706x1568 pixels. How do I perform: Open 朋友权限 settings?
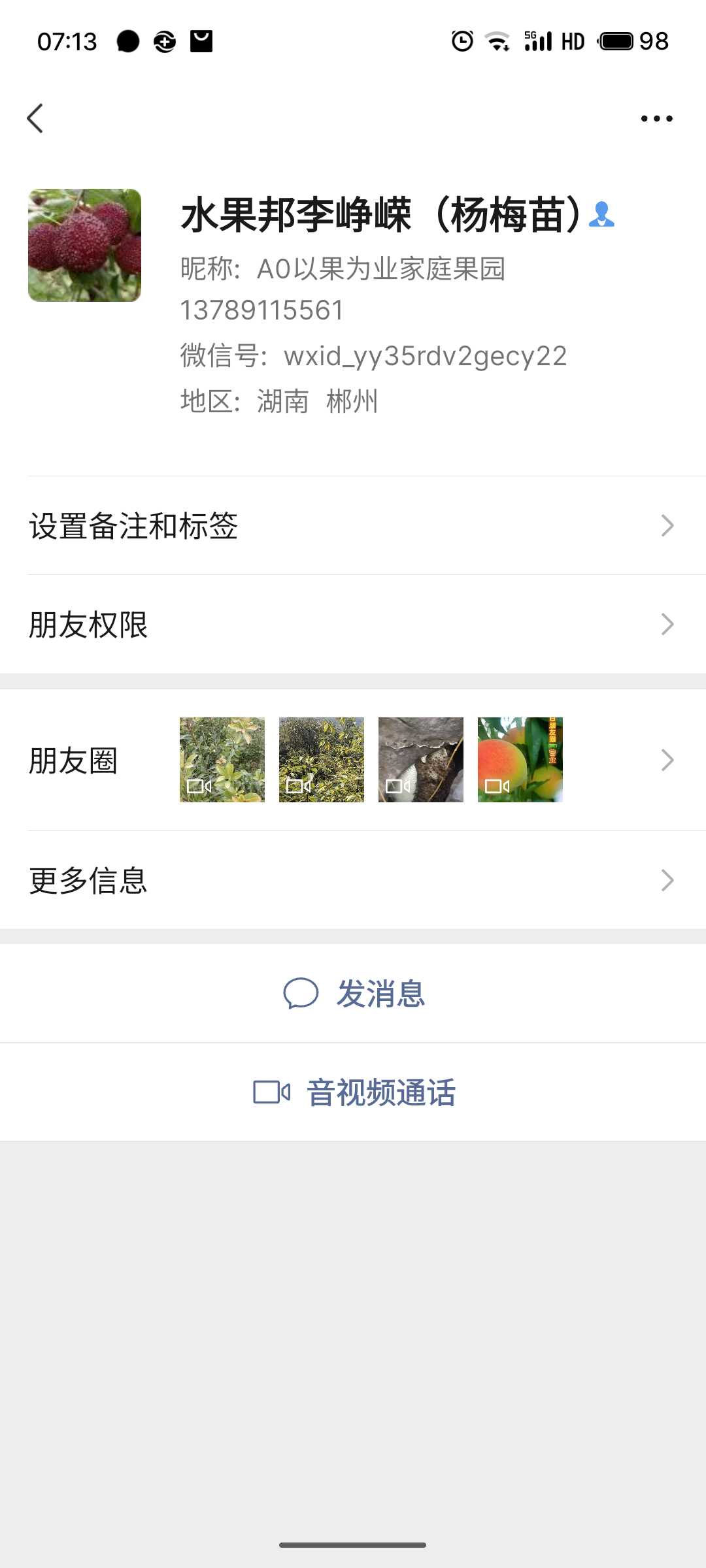click(x=353, y=625)
